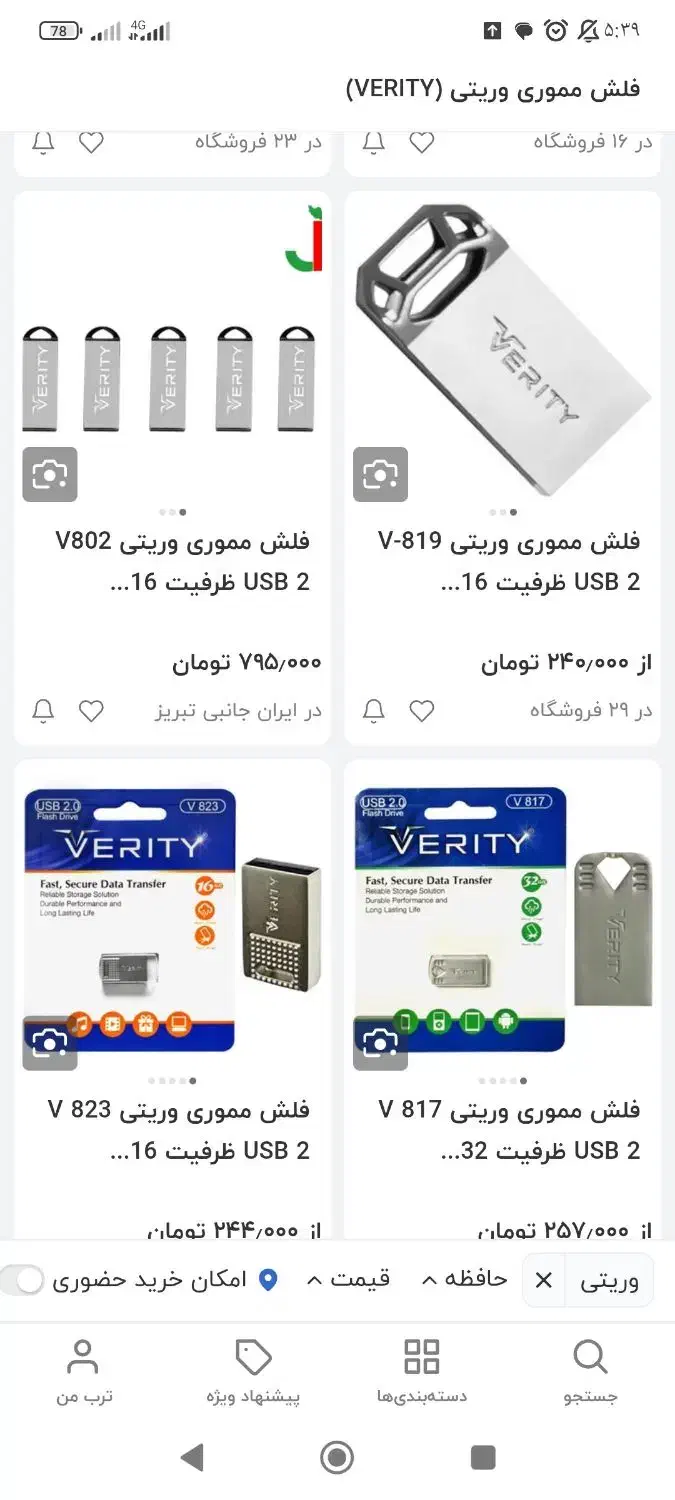
Task: Remove the وریتی brand filter chip
Action: coord(544,1280)
